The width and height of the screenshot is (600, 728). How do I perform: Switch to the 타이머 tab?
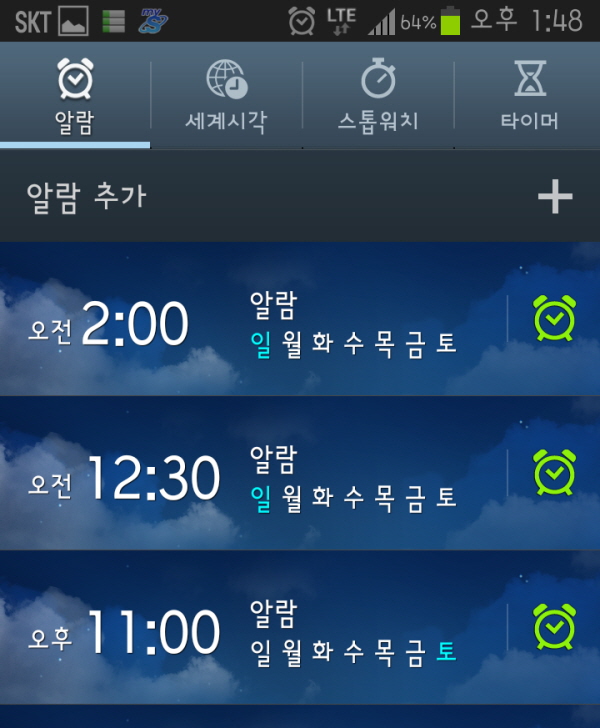pyautogui.click(x=529, y=97)
